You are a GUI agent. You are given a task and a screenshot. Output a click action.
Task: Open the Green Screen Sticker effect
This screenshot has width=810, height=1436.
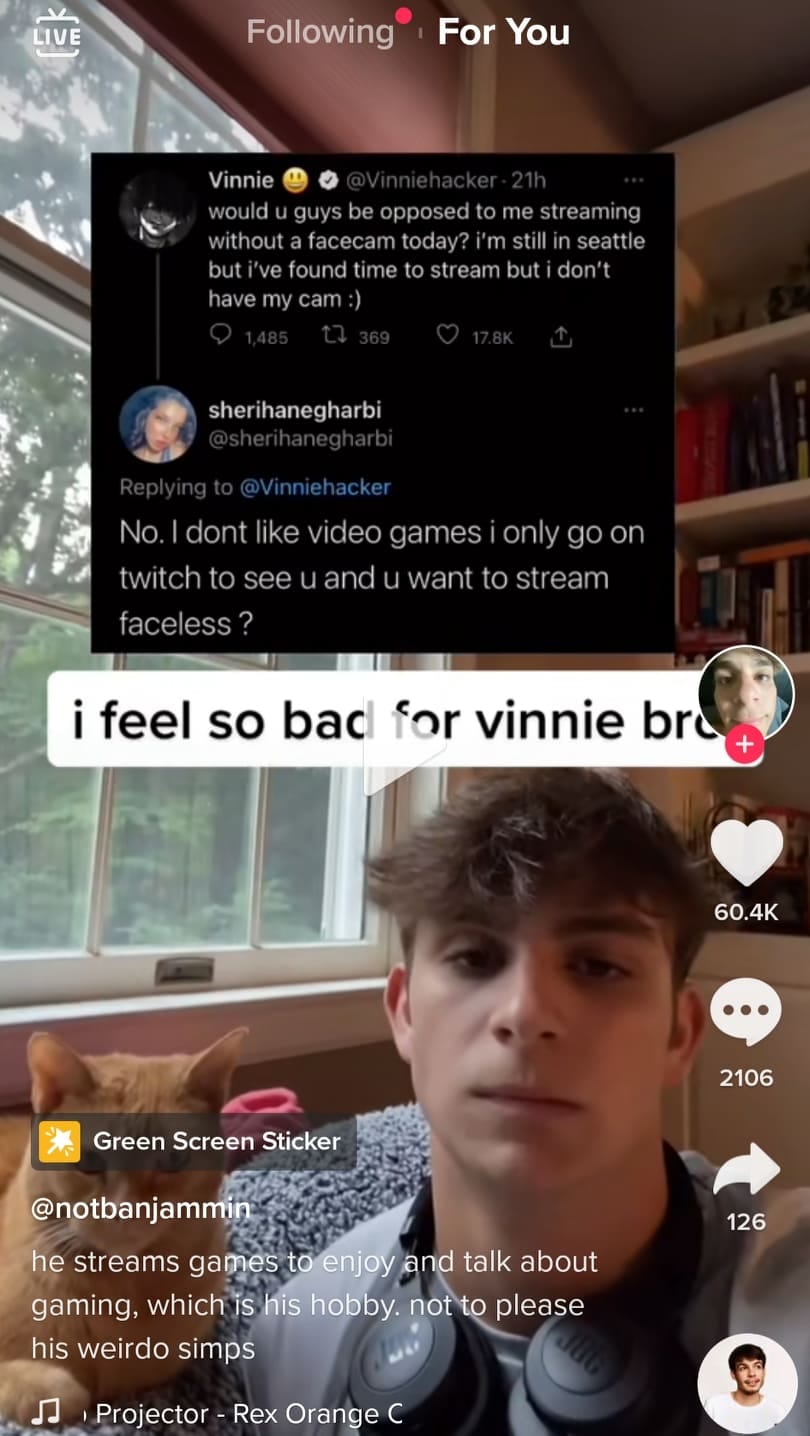click(194, 1141)
